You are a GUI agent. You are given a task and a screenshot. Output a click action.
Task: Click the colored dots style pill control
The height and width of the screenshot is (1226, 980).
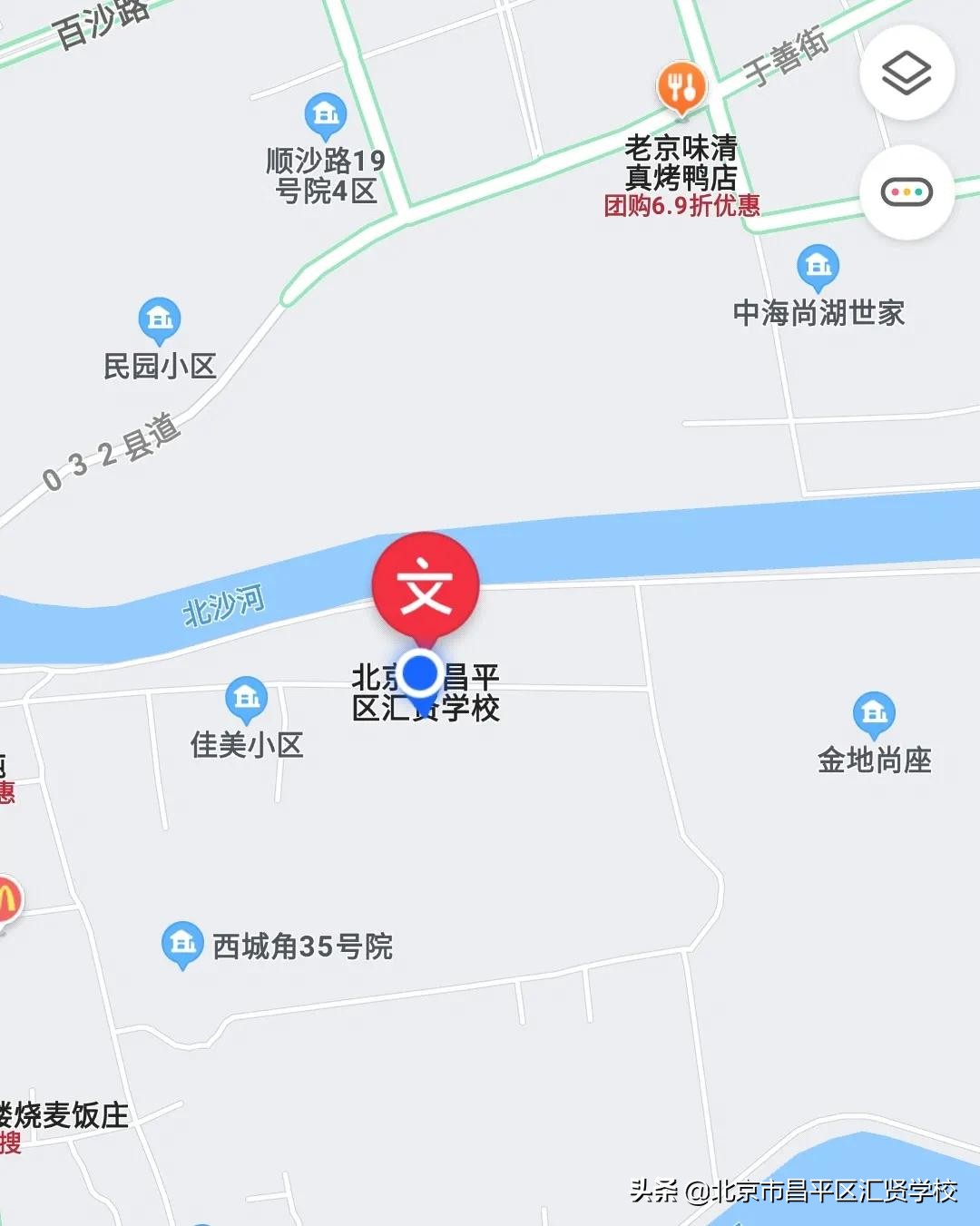[908, 191]
